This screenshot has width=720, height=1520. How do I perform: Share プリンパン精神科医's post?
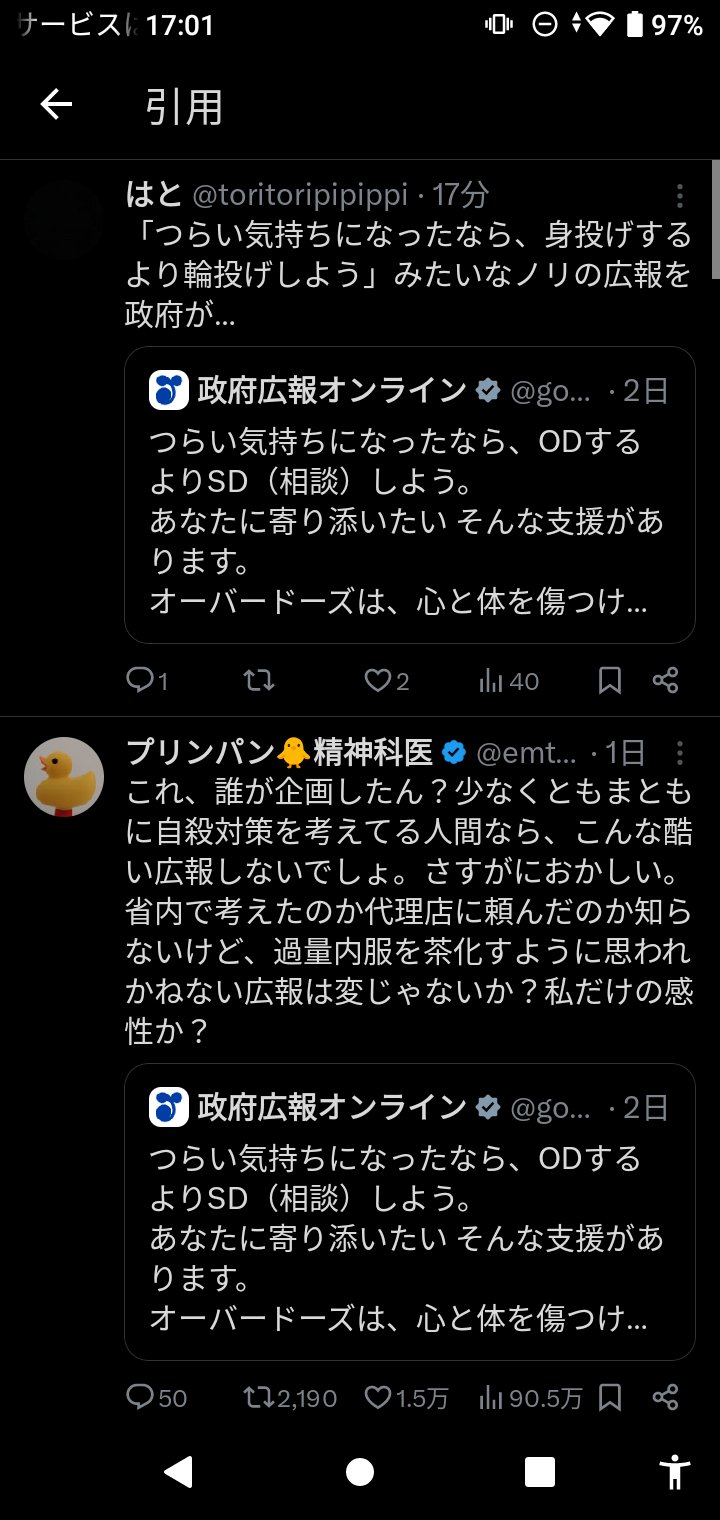(x=666, y=1397)
